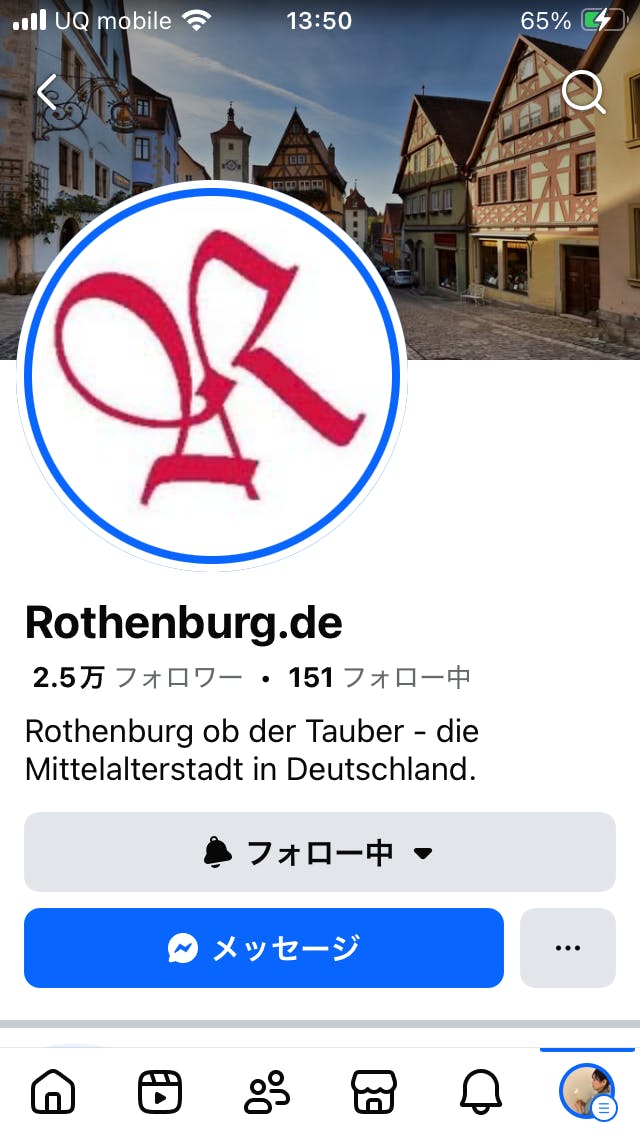This screenshot has width=640, height=1136.
Task: Expand the フォロー中 follow options
Action: [319, 852]
